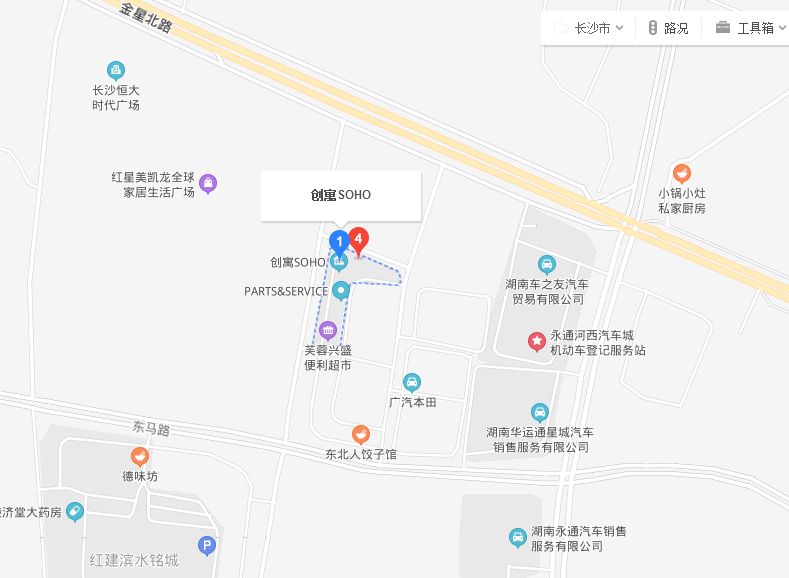Image resolution: width=789 pixels, height=578 pixels.
Task: Select the blue marker numbered 1
Action: [339, 241]
